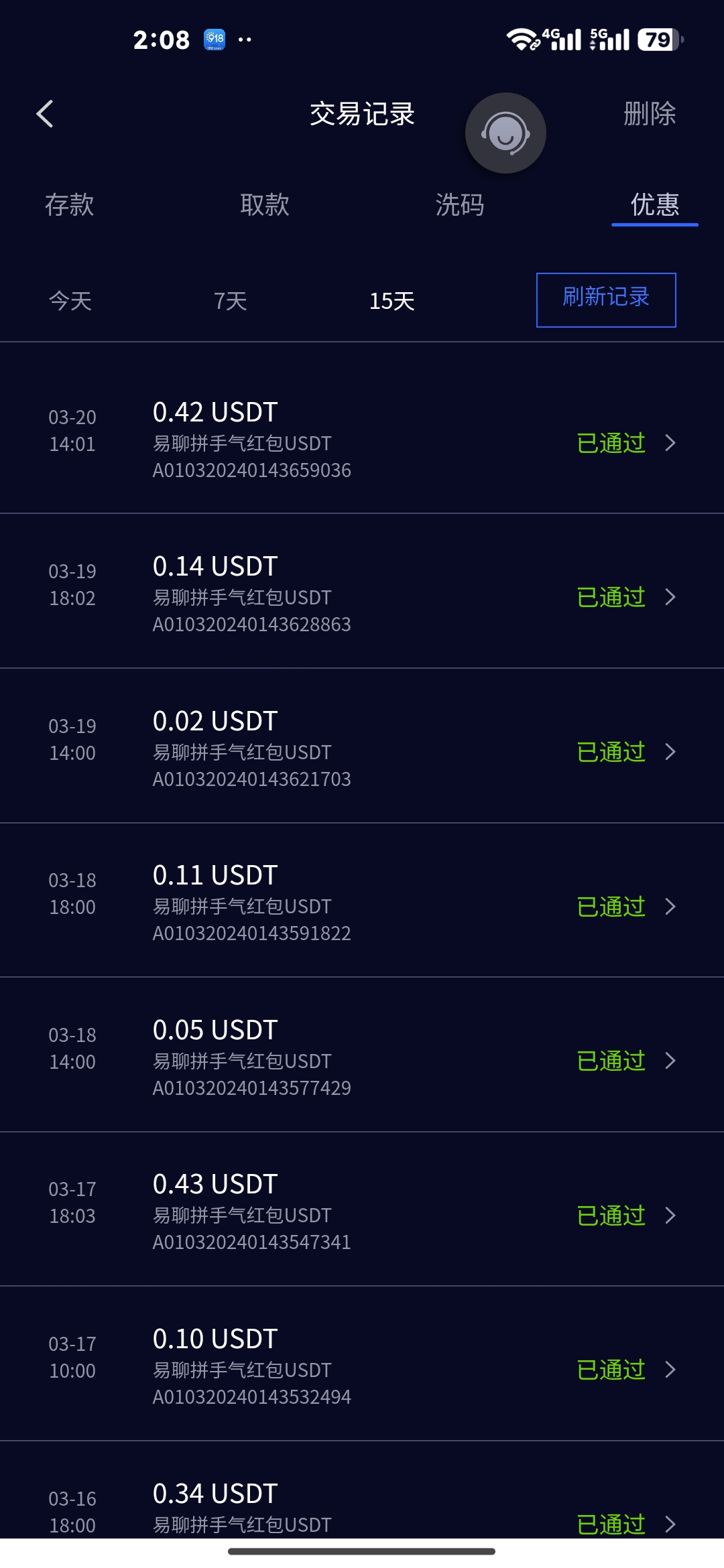Switch to the 取款 tab
The image size is (724, 1568).
(265, 205)
